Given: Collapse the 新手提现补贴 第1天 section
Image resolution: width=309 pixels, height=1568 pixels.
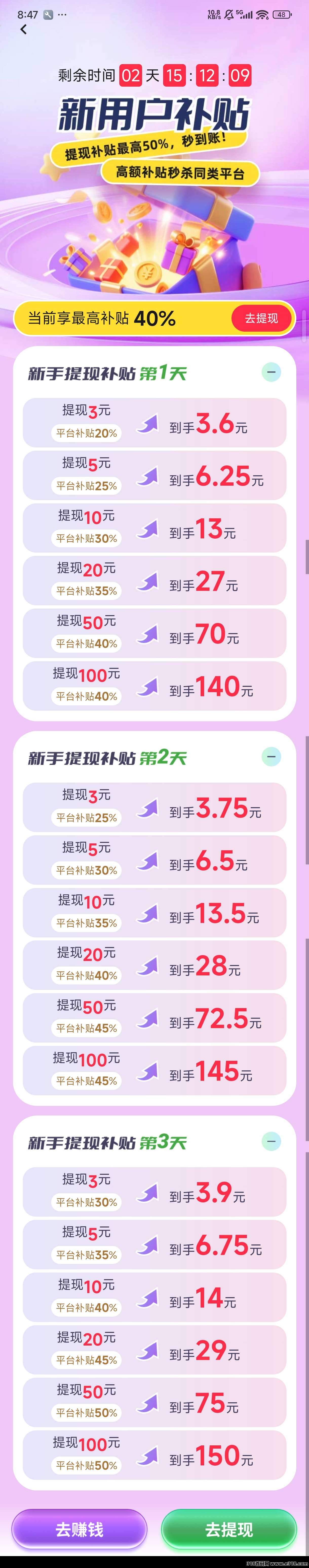Looking at the screenshot, I should pyautogui.click(x=271, y=372).
